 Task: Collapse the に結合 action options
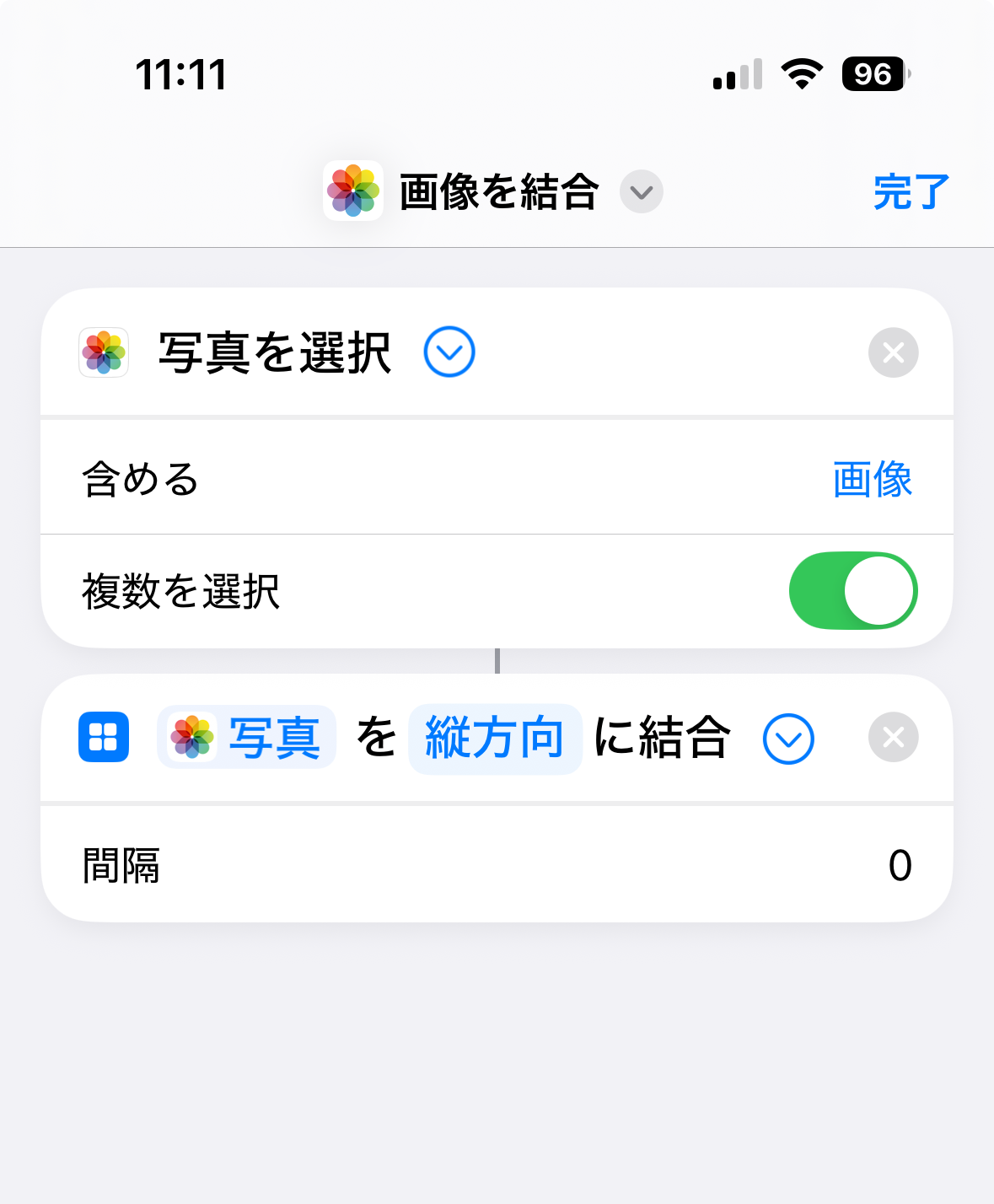787,739
